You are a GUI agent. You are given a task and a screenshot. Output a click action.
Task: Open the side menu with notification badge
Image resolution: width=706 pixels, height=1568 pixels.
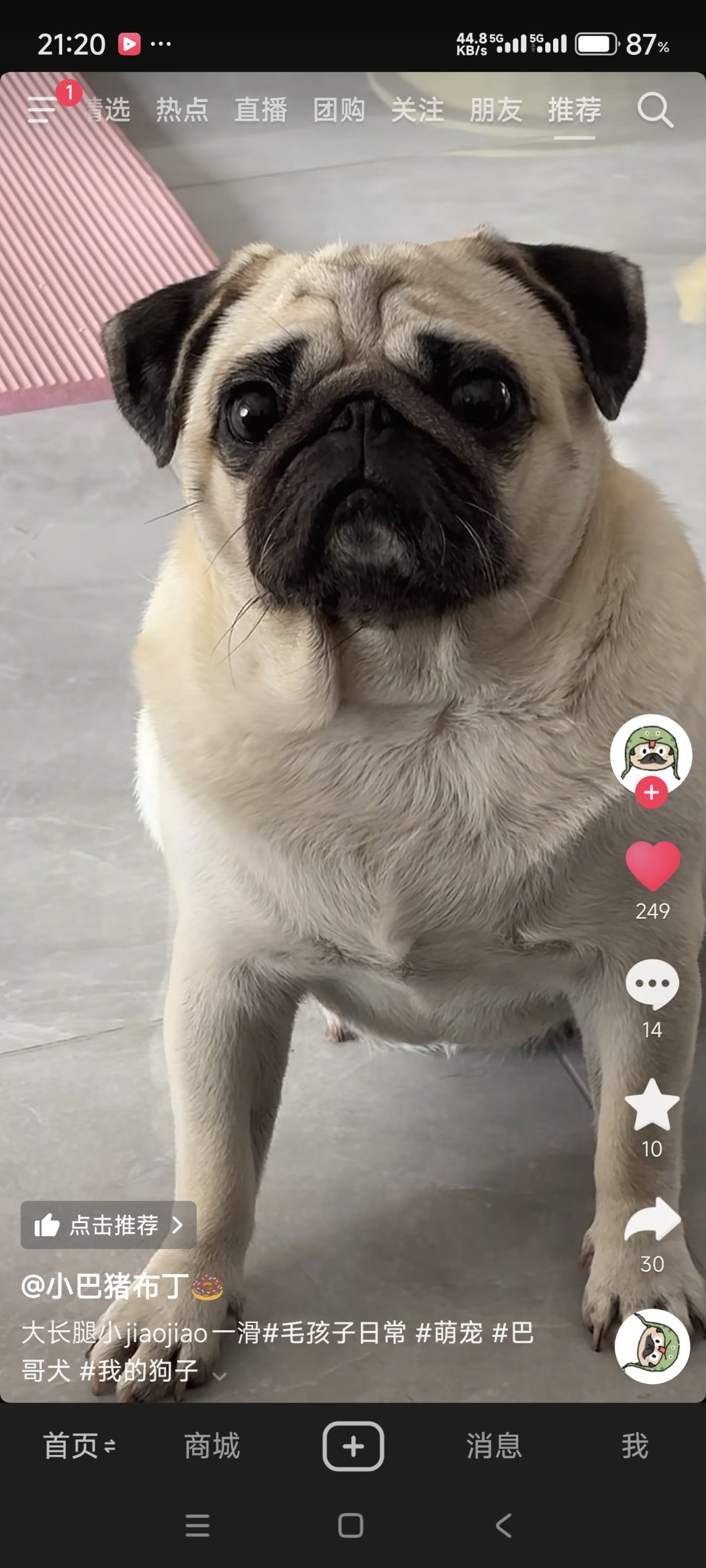point(43,108)
